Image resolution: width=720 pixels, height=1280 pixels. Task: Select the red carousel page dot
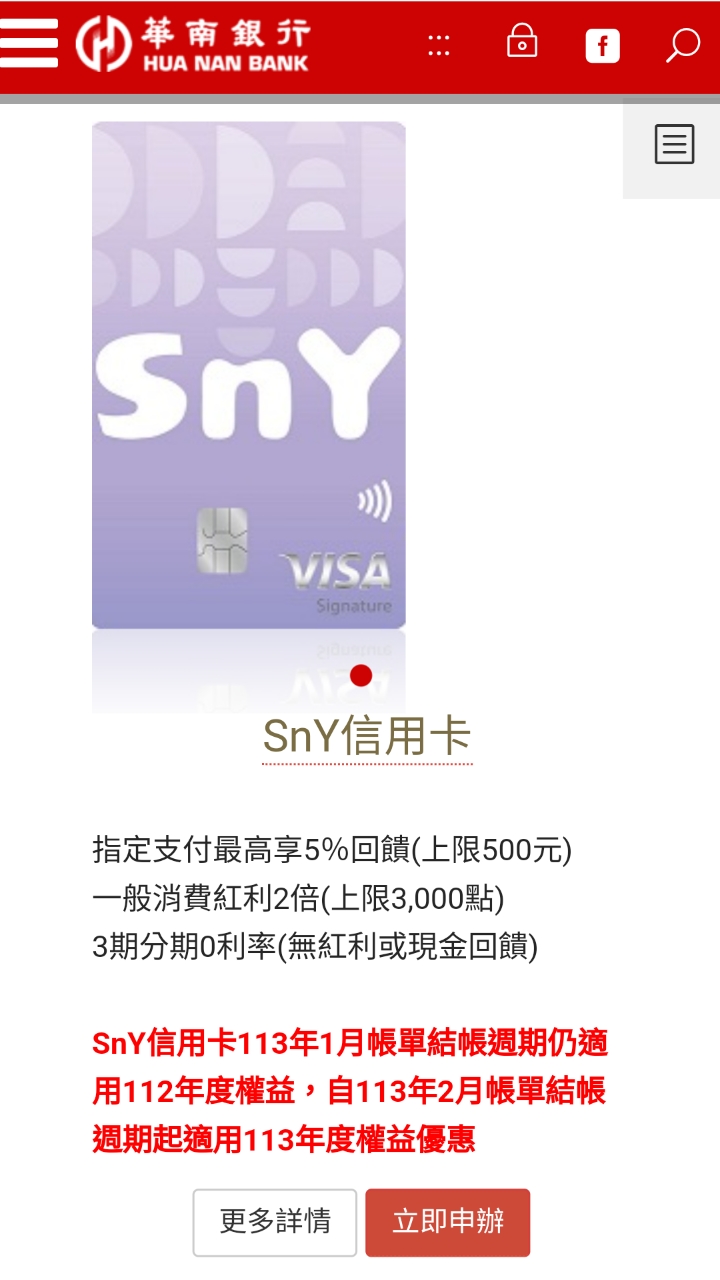tap(361, 675)
